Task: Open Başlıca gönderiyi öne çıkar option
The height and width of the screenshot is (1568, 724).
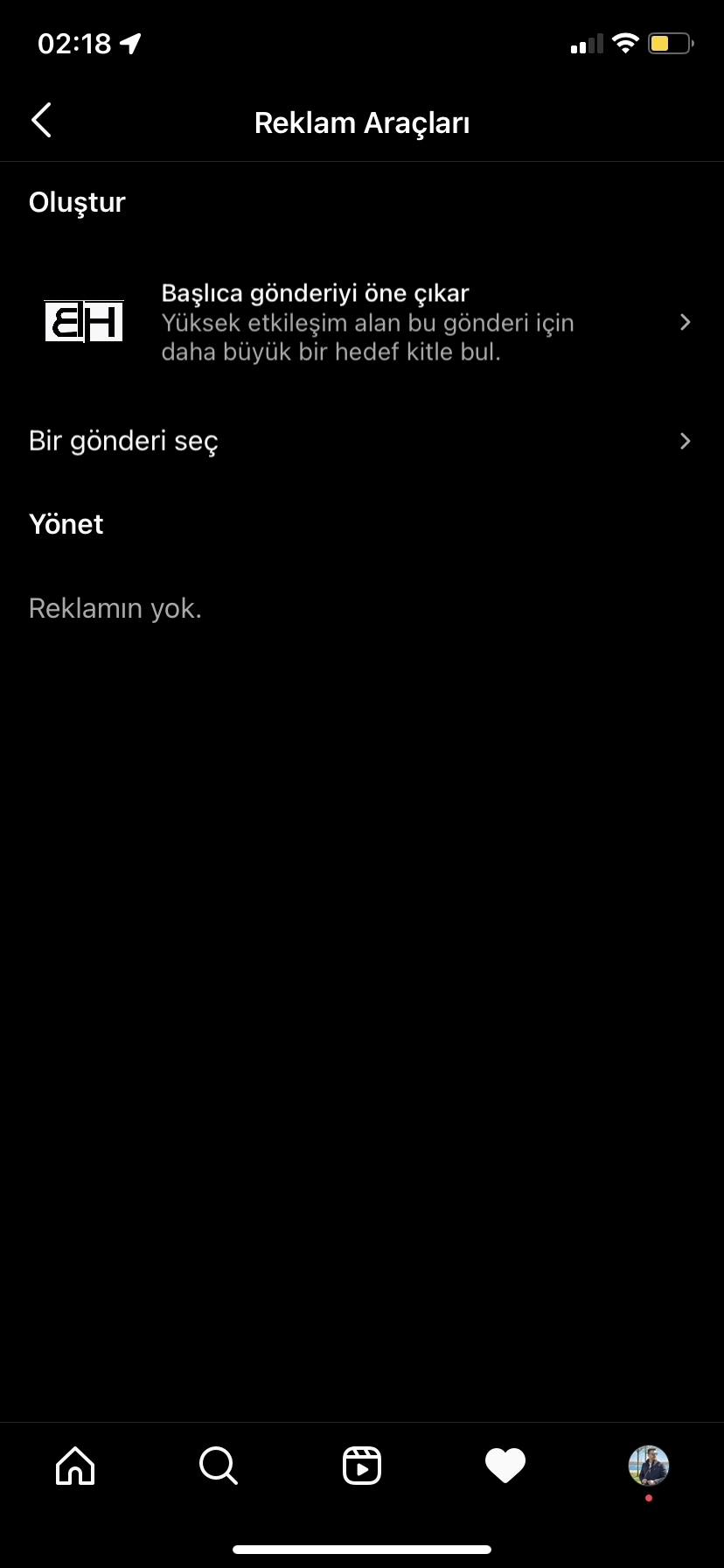Action: coord(362,323)
